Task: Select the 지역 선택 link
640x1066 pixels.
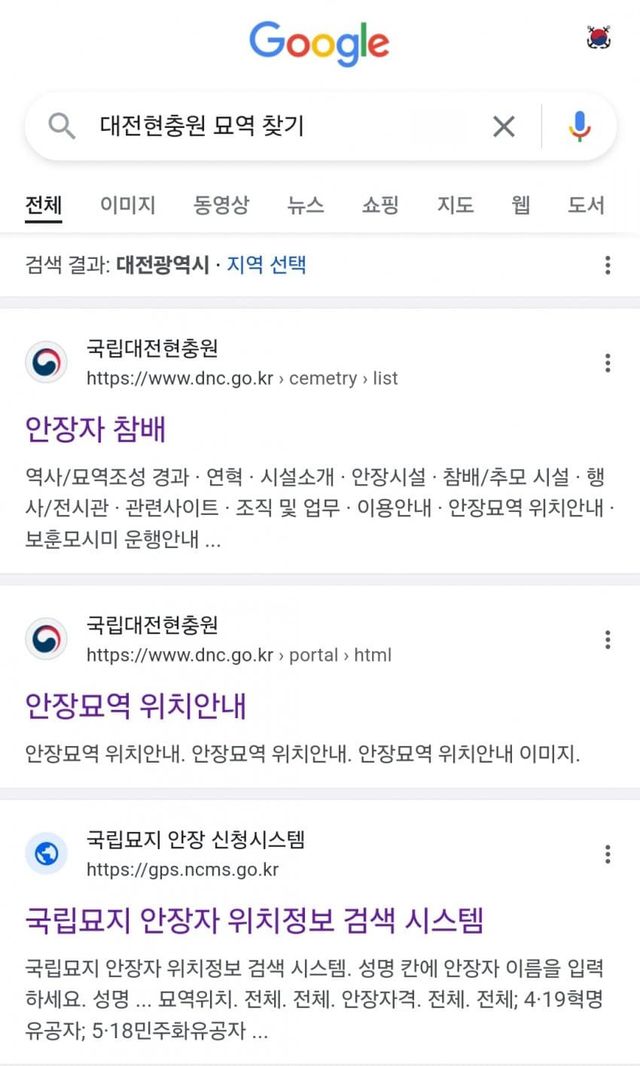Action: coord(266,265)
